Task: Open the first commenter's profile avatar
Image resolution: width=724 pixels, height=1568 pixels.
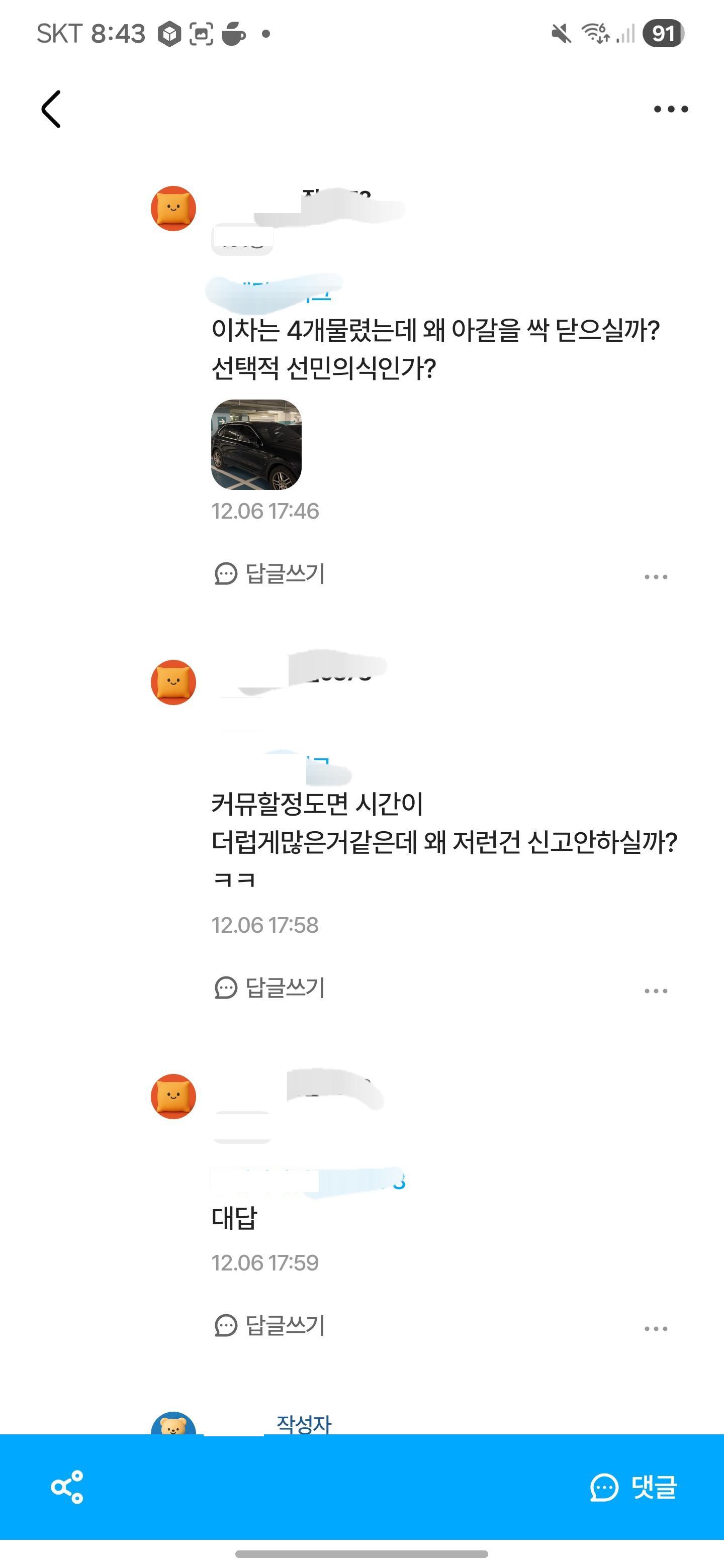Action: pos(173,208)
